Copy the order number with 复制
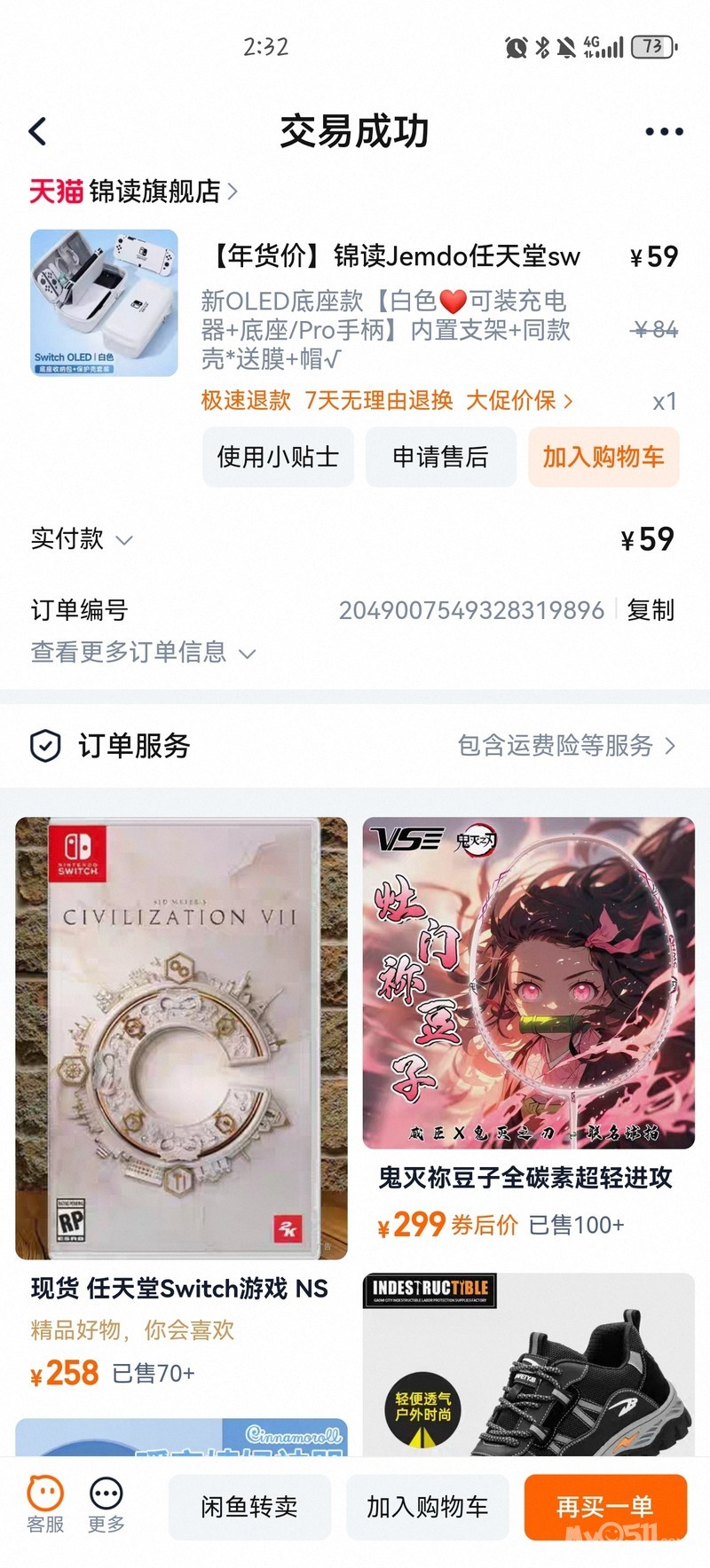710x1568 pixels. pyautogui.click(x=651, y=610)
